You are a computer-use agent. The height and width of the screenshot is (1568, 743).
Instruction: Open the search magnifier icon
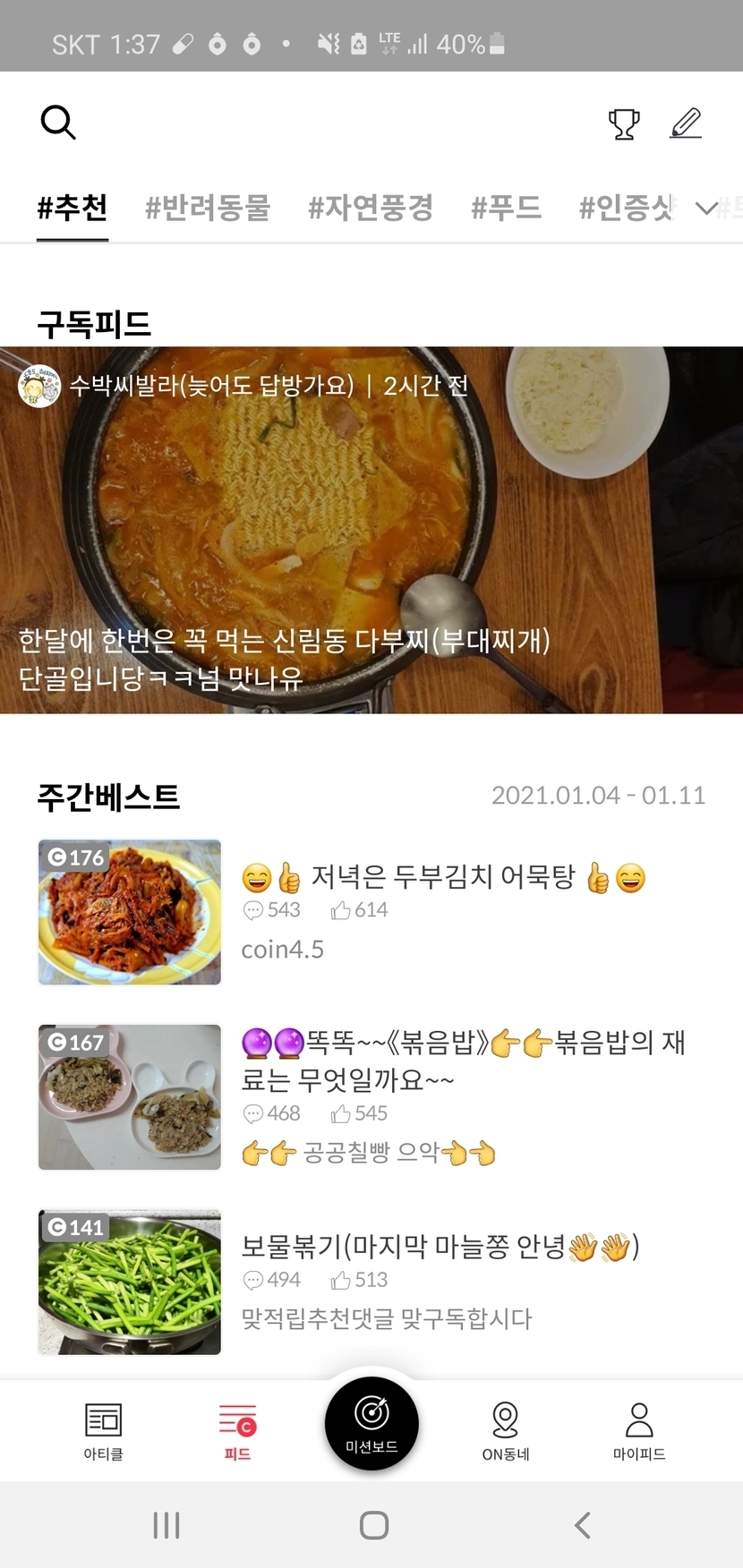pos(58,123)
